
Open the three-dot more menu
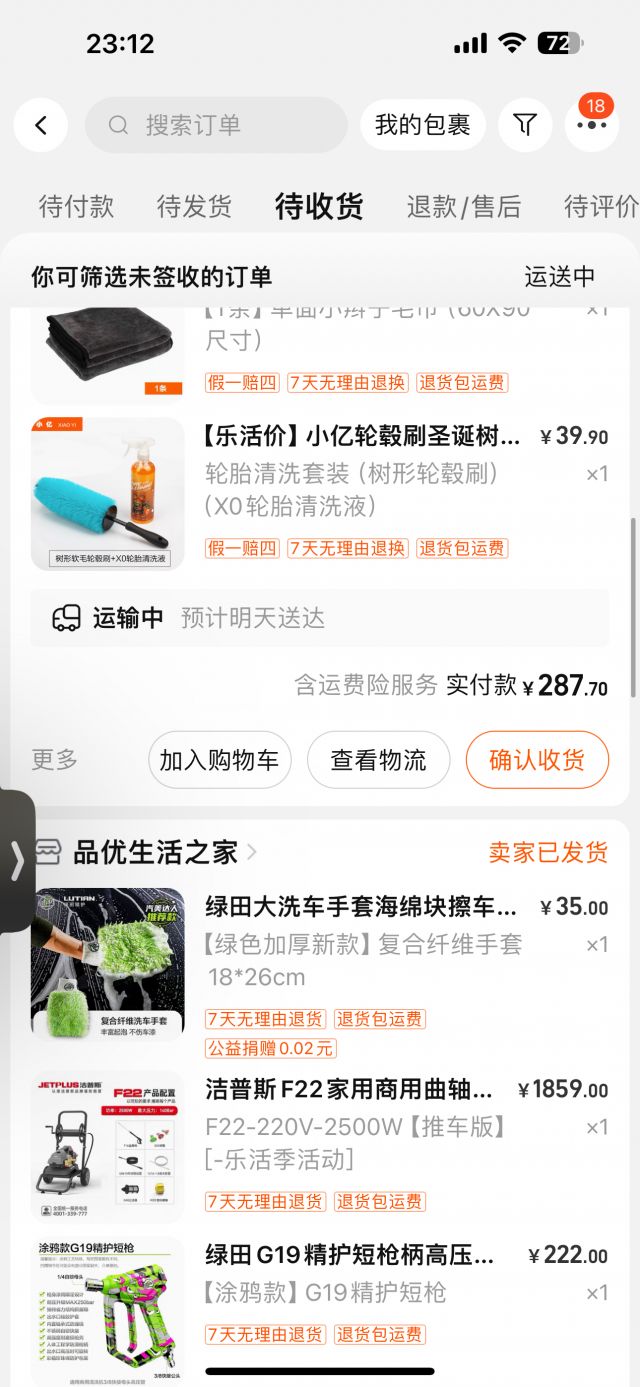coord(591,125)
